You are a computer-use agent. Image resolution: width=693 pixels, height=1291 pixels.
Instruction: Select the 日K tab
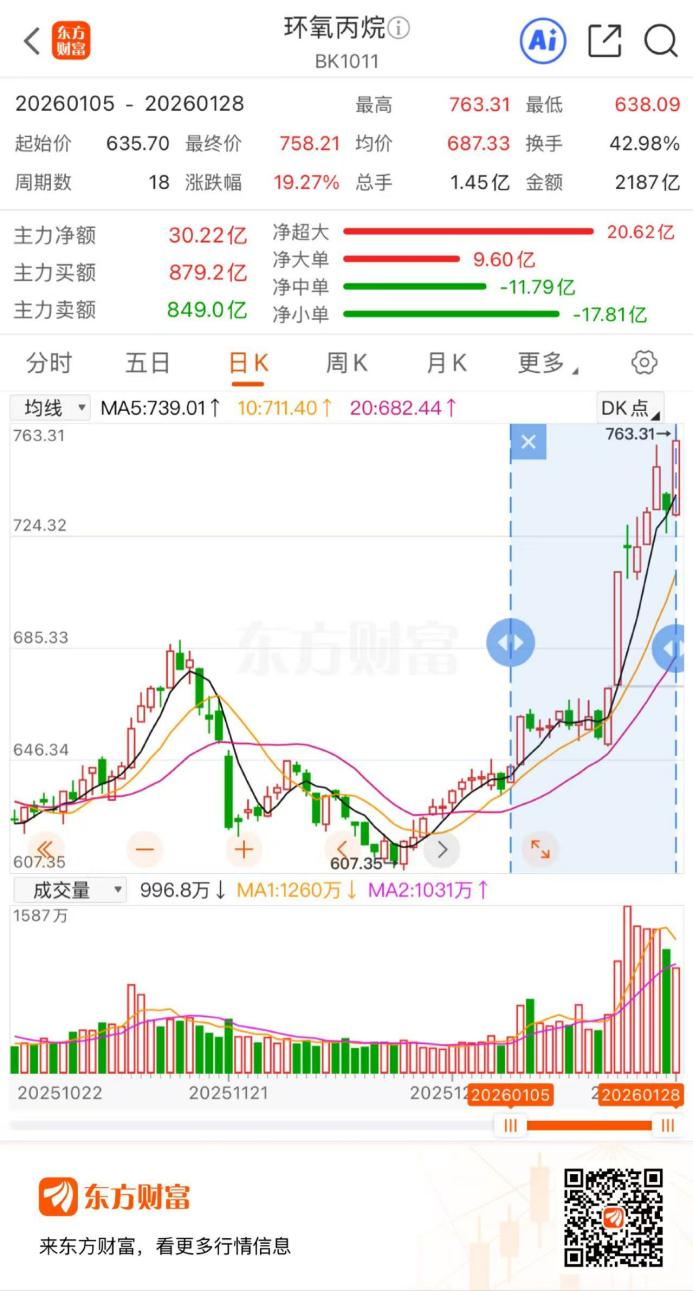248,363
